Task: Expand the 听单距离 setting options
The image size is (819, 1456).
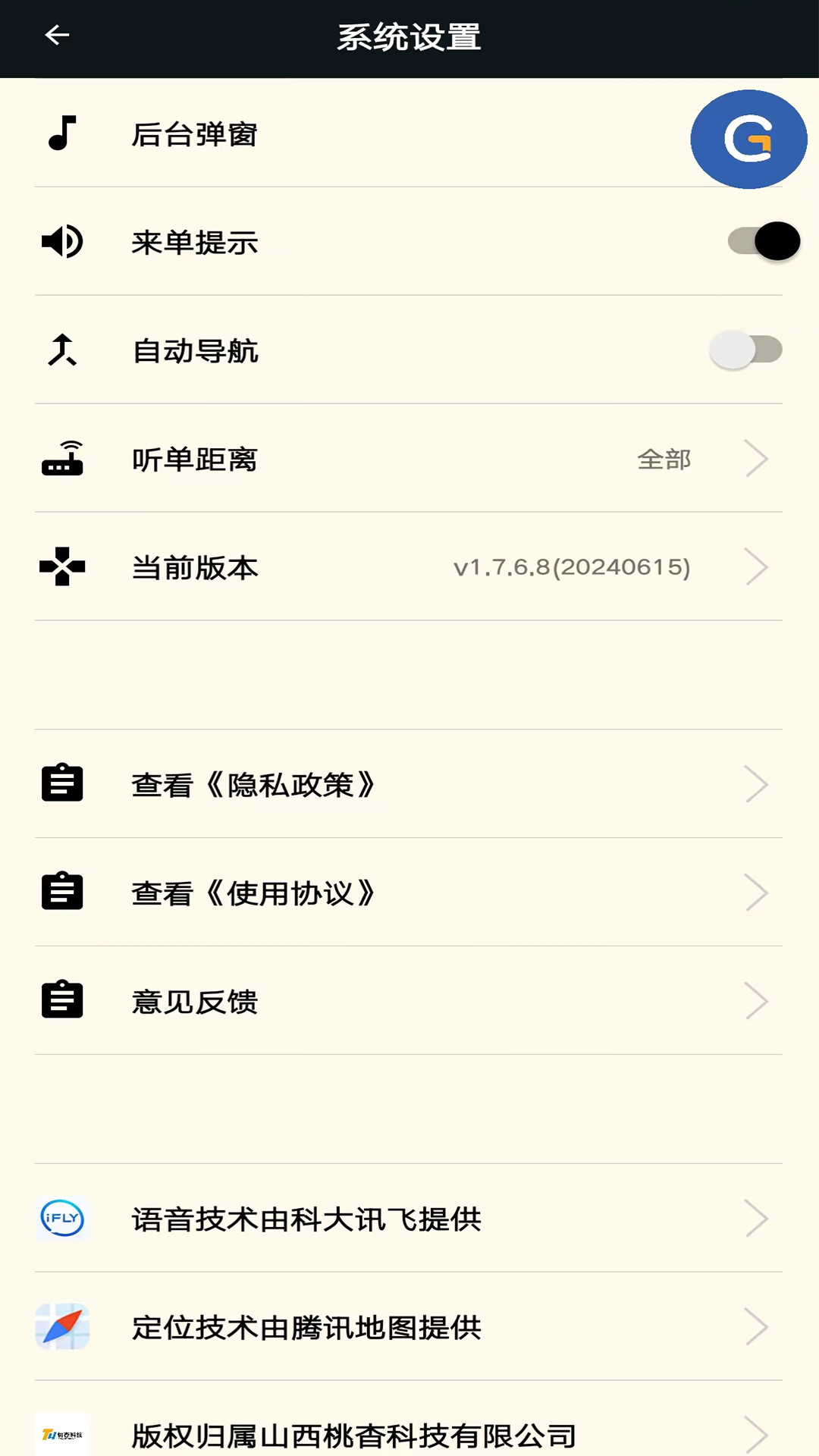Action: [x=757, y=459]
